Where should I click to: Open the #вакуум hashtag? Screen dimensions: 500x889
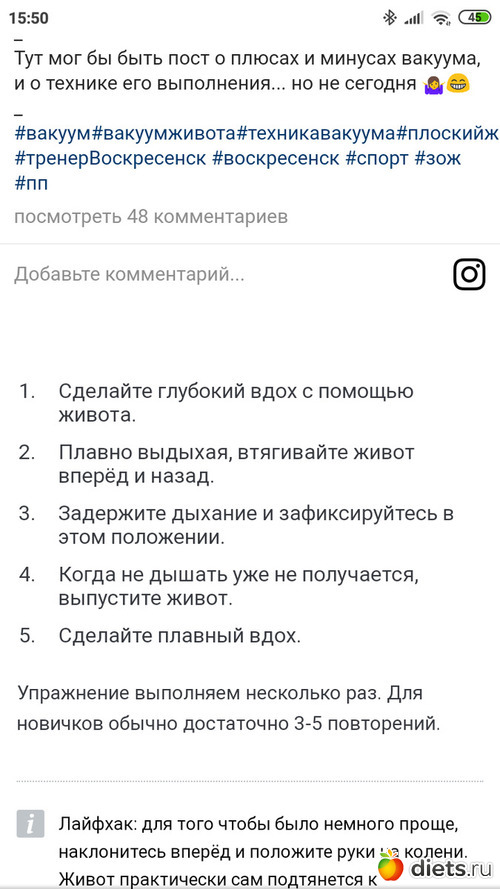[52, 134]
